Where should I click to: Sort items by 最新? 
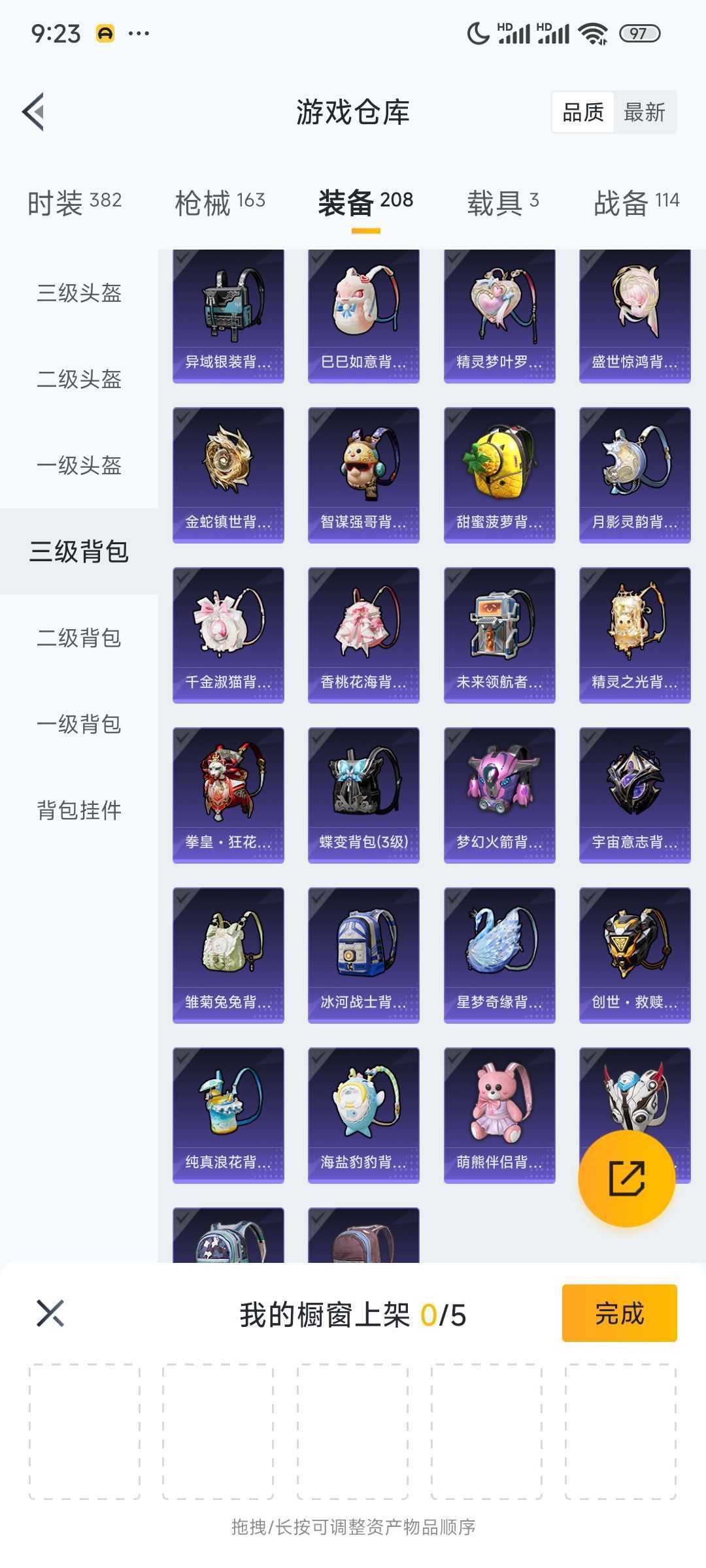[644, 112]
